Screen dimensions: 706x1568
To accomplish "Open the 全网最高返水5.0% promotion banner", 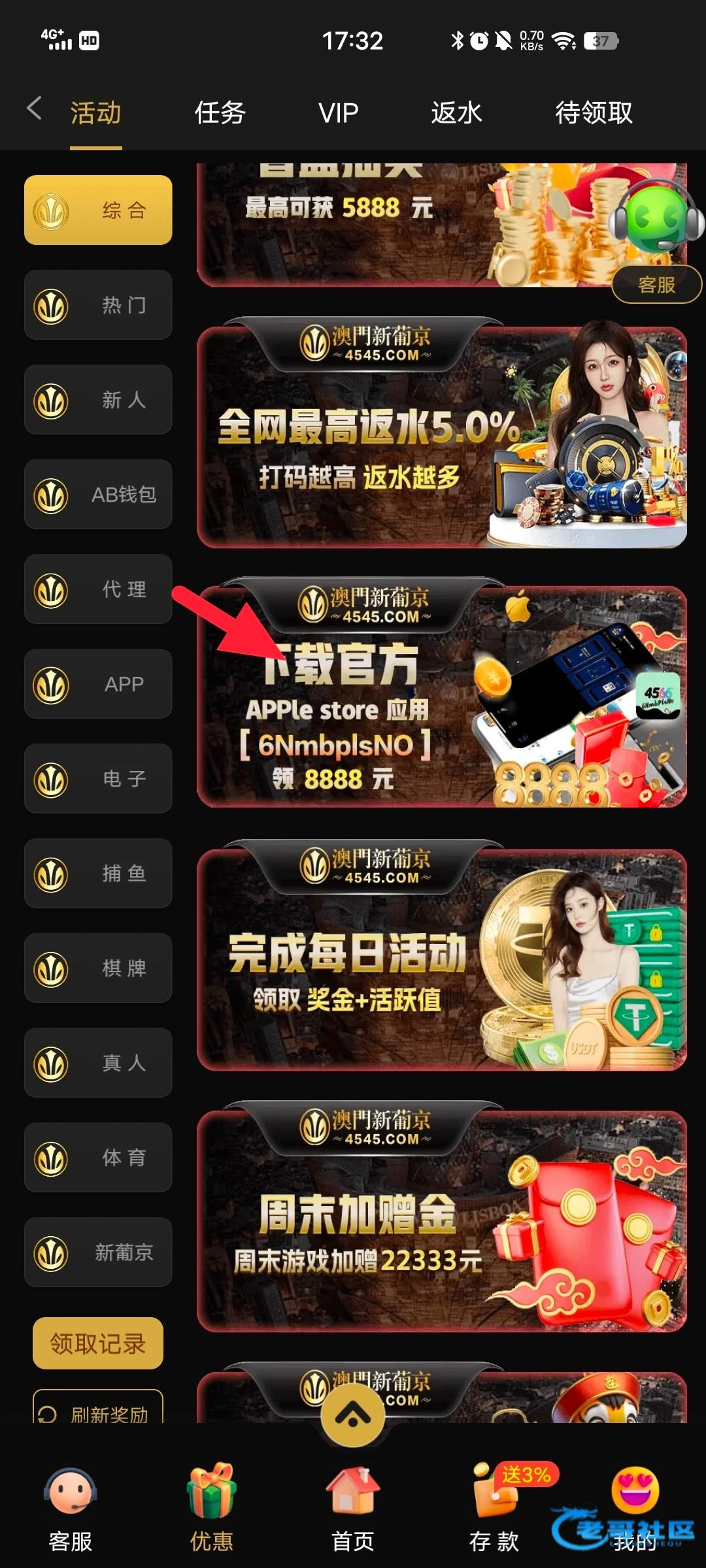I will [x=442, y=433].
